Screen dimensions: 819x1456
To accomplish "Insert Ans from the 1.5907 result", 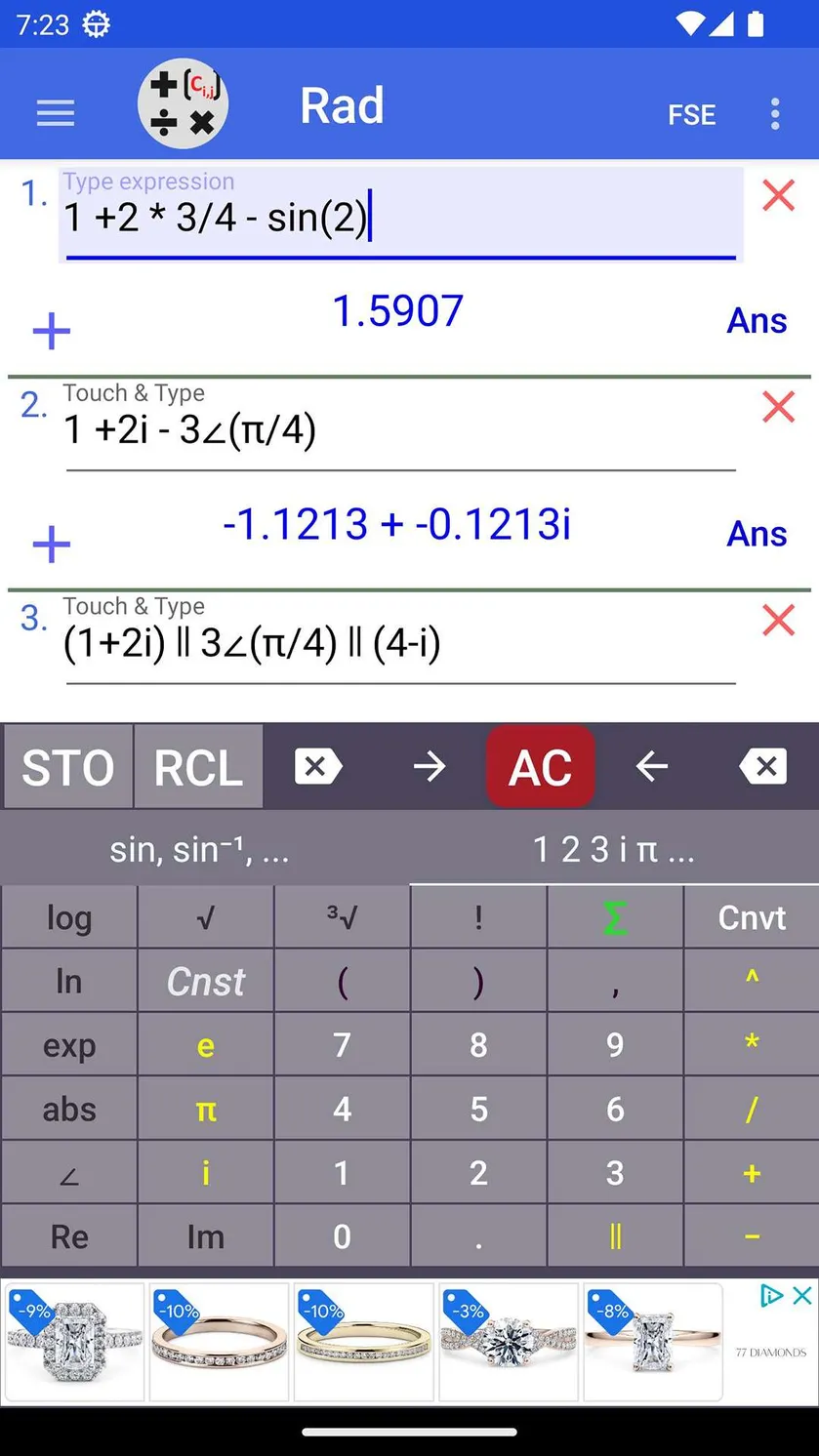I will [757, 320].
